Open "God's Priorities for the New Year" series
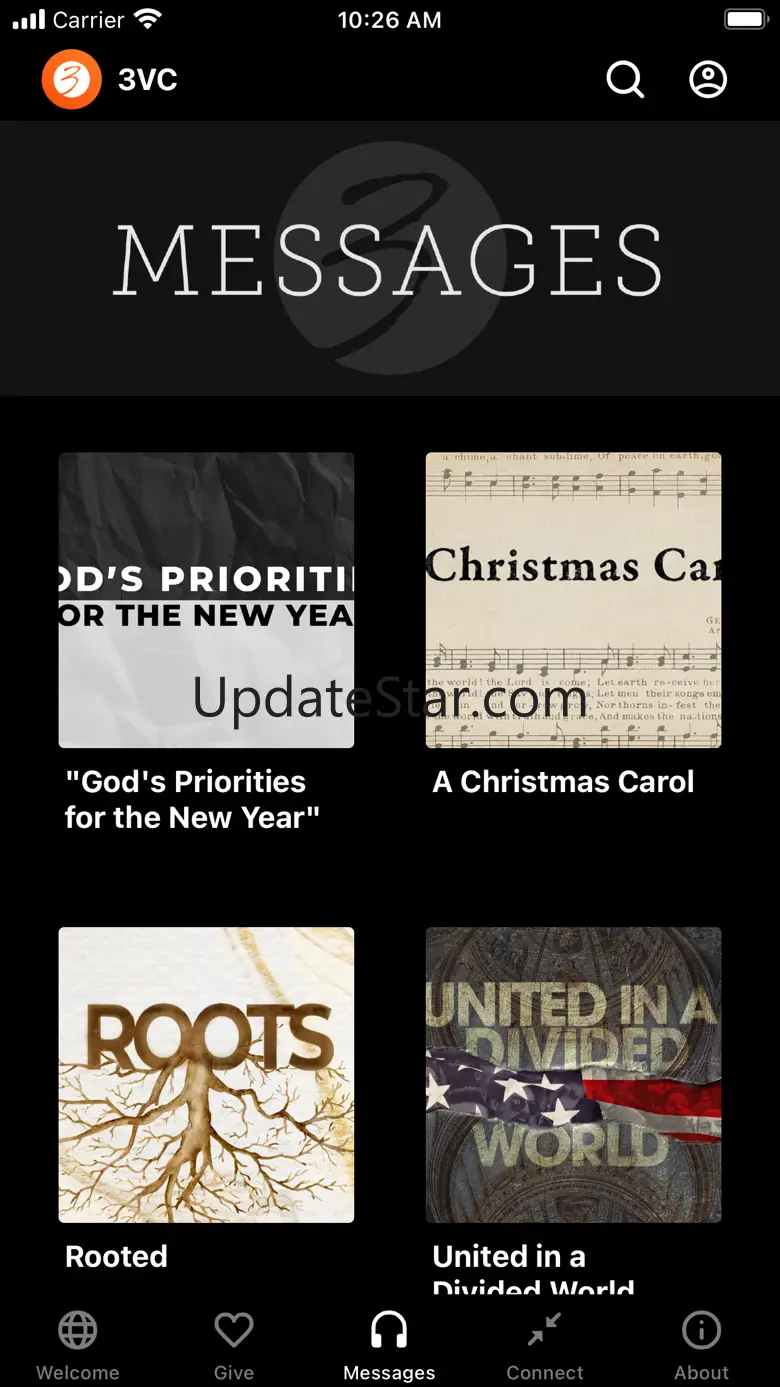Screen dimensions: 780x1387 point(206,600)
